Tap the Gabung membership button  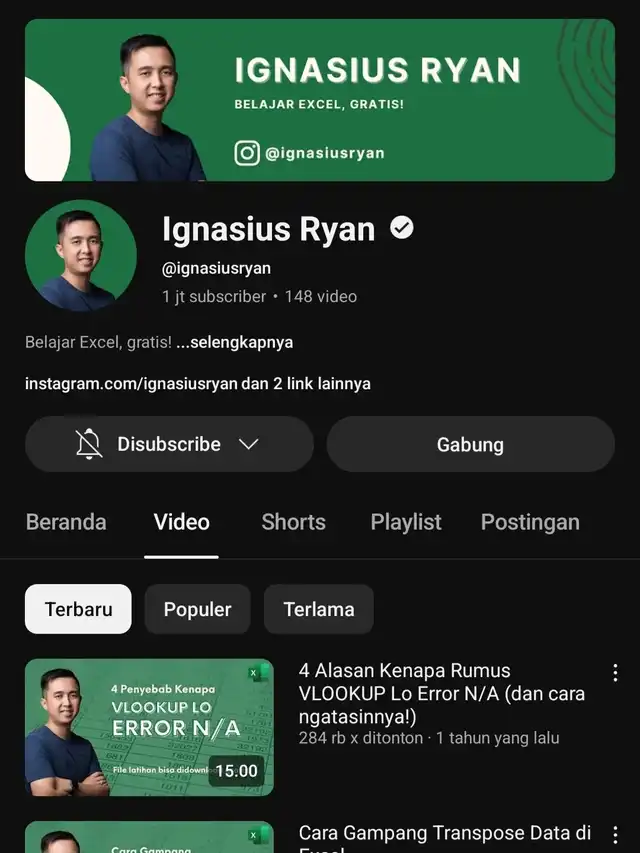point(470,444)
